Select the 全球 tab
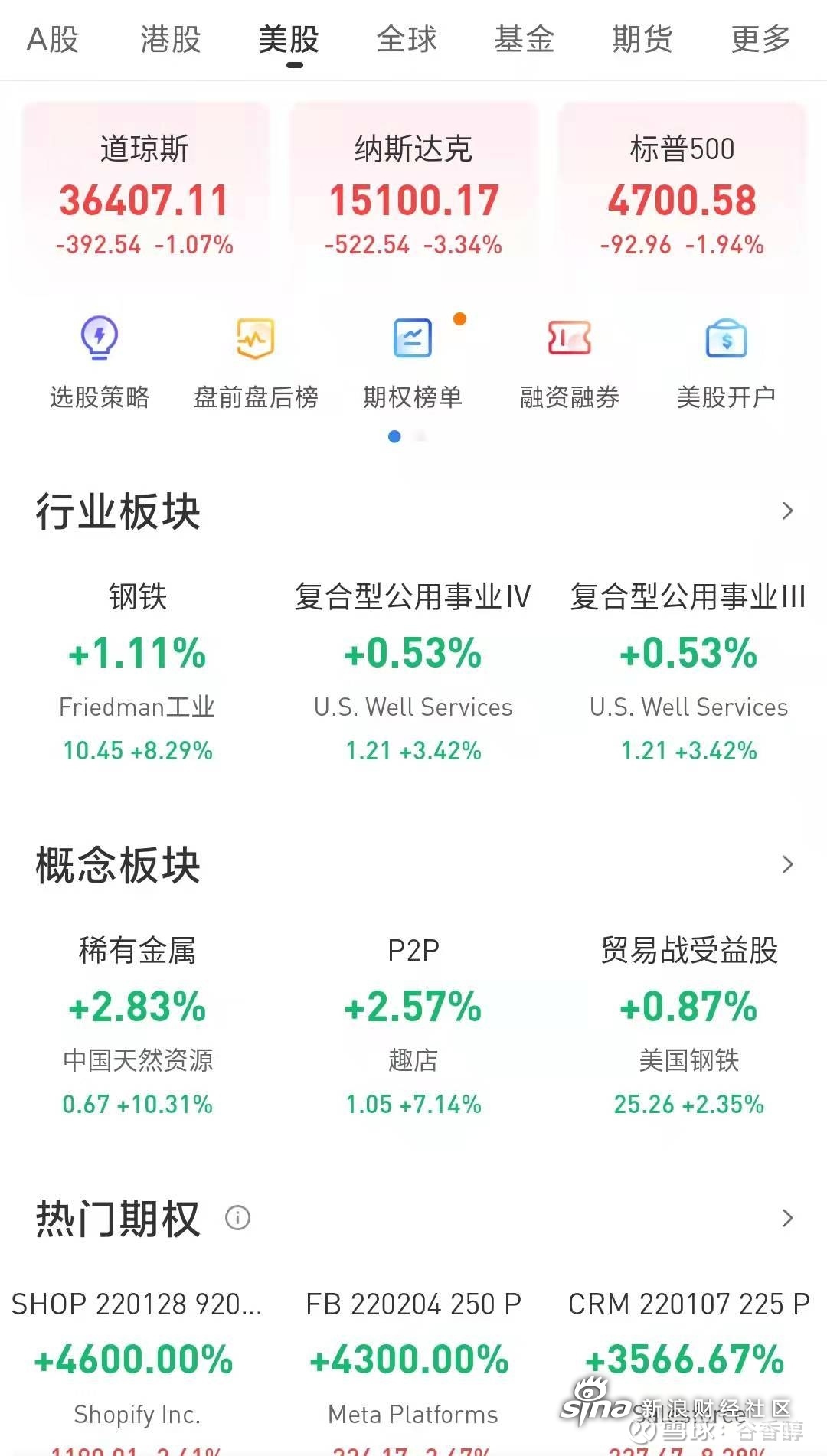 pos(407,39)
